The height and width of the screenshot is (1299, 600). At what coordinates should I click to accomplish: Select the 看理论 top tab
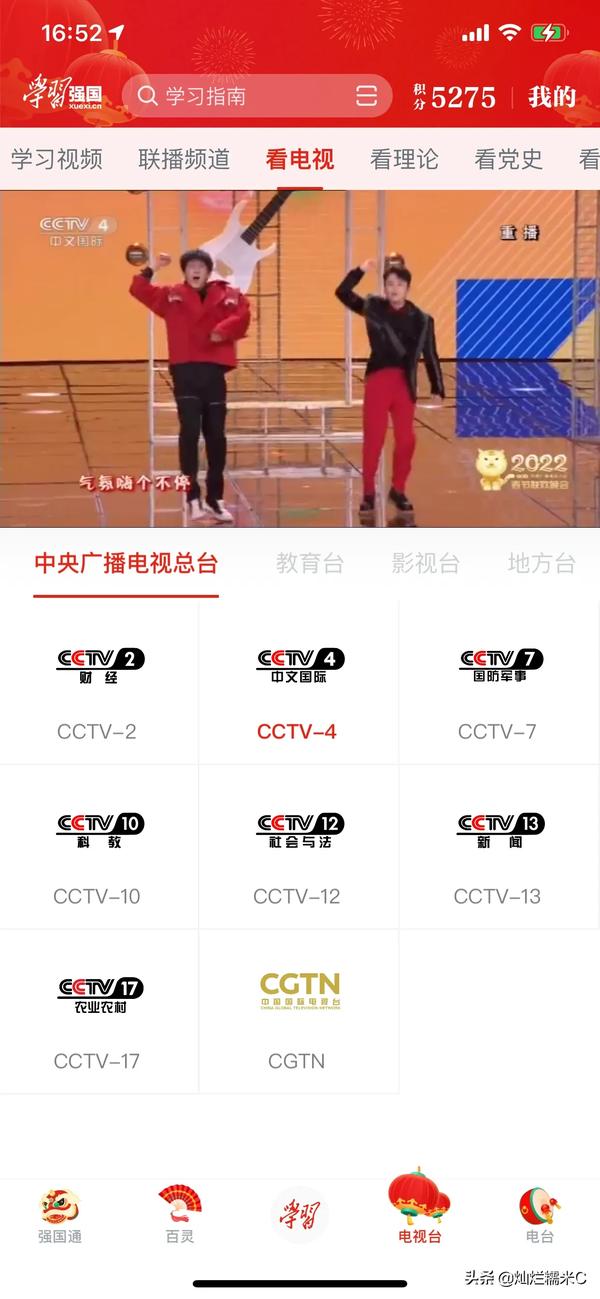point(404,159)
